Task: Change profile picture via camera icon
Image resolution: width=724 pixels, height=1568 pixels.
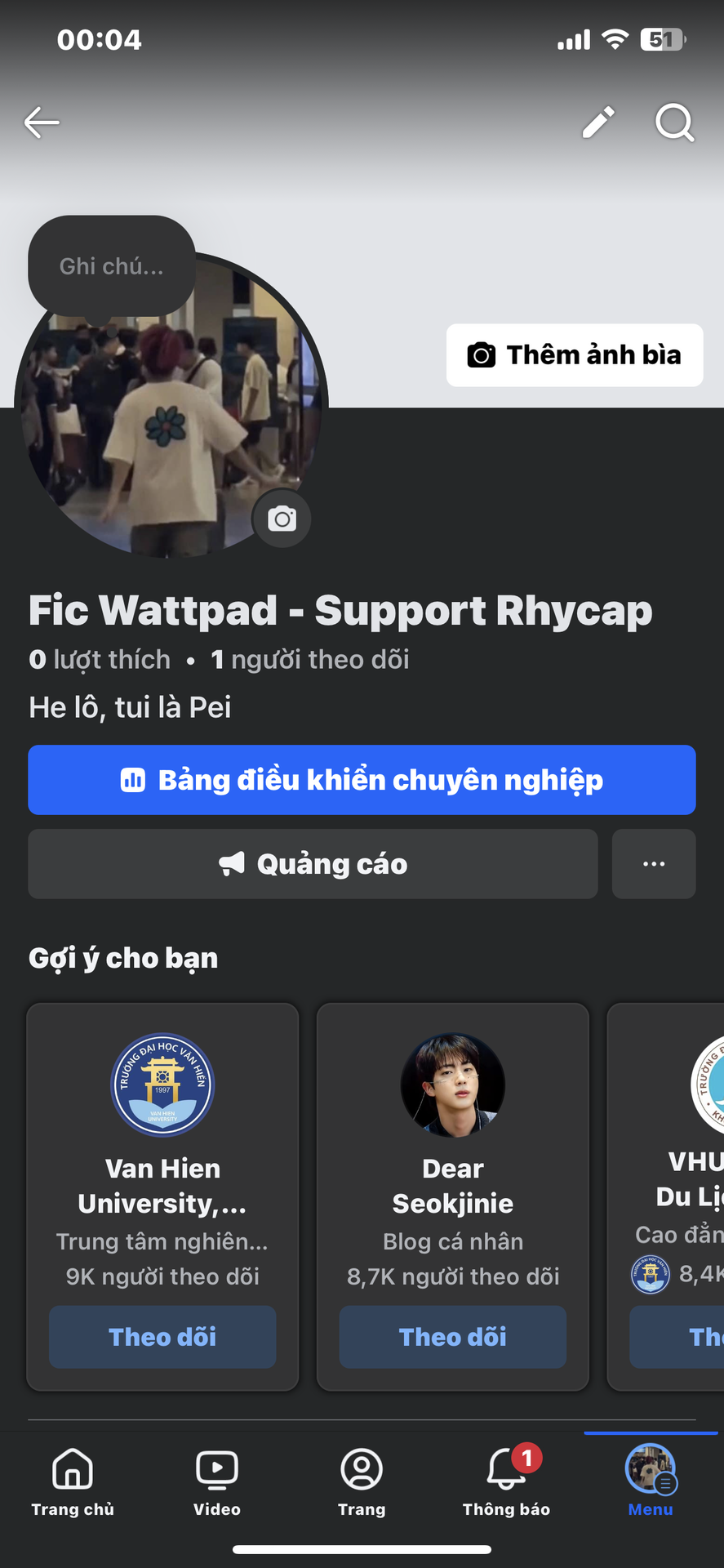Action: coord(282,519)
